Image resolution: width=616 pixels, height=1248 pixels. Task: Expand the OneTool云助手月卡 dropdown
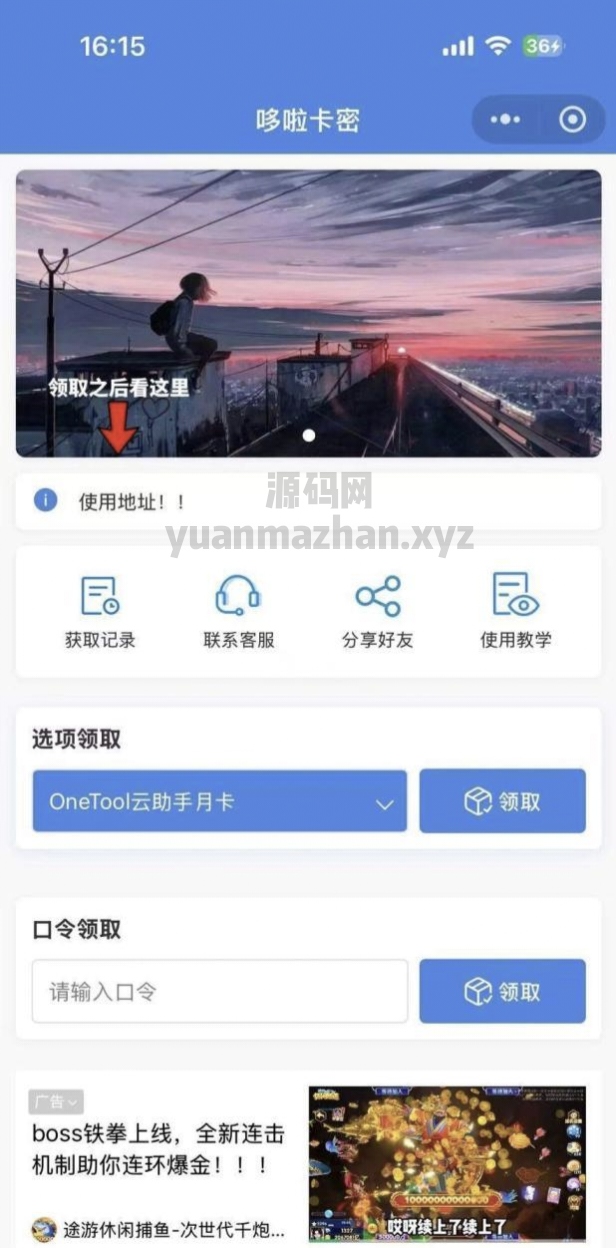[x=219, y=801]
